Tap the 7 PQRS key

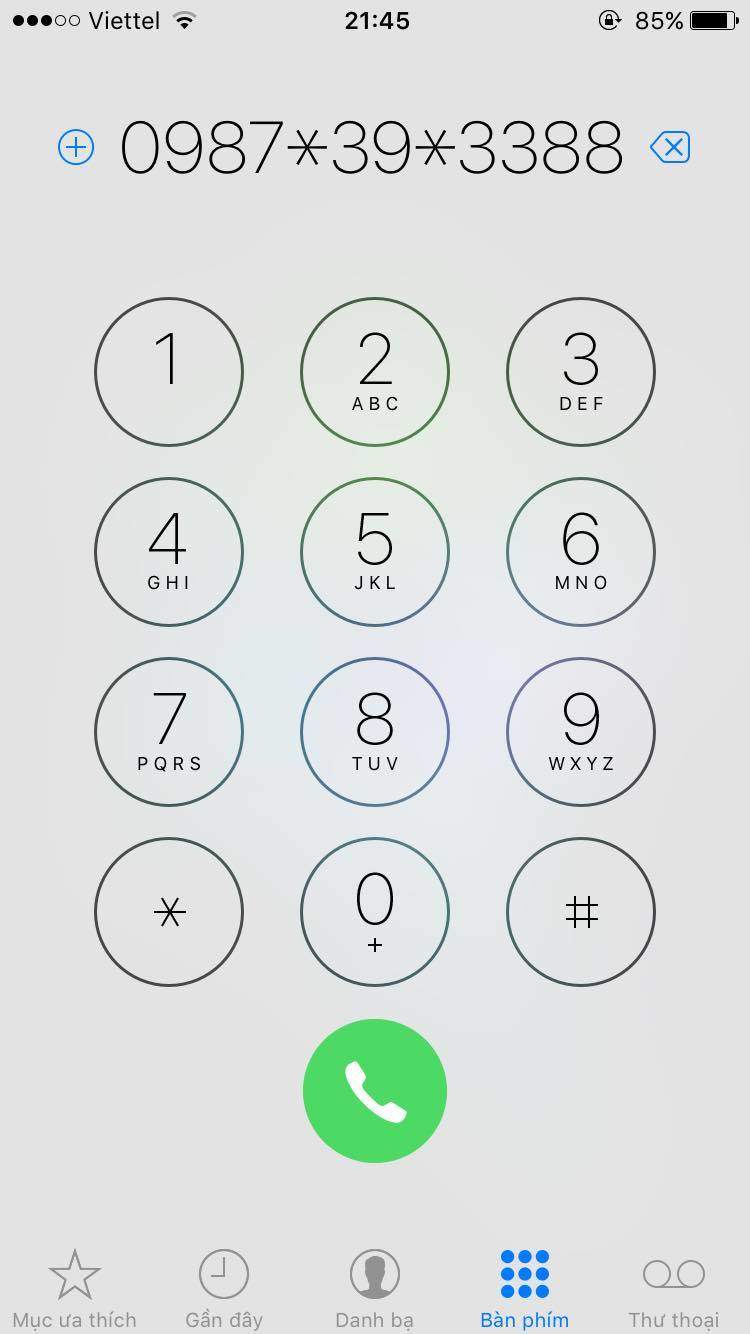(x=169, y=732)
